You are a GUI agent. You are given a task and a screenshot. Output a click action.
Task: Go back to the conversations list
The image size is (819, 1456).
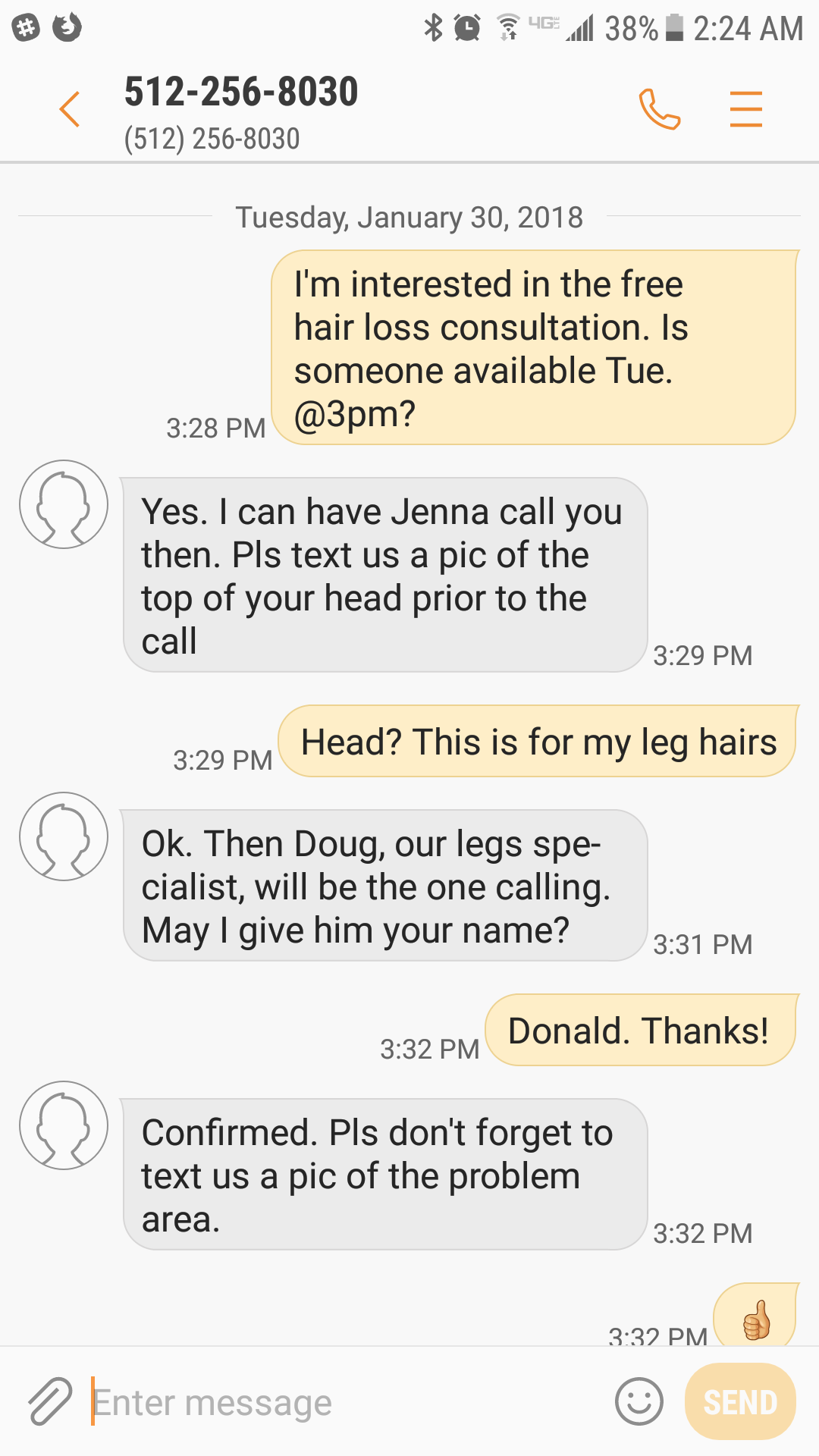(70, 109)
